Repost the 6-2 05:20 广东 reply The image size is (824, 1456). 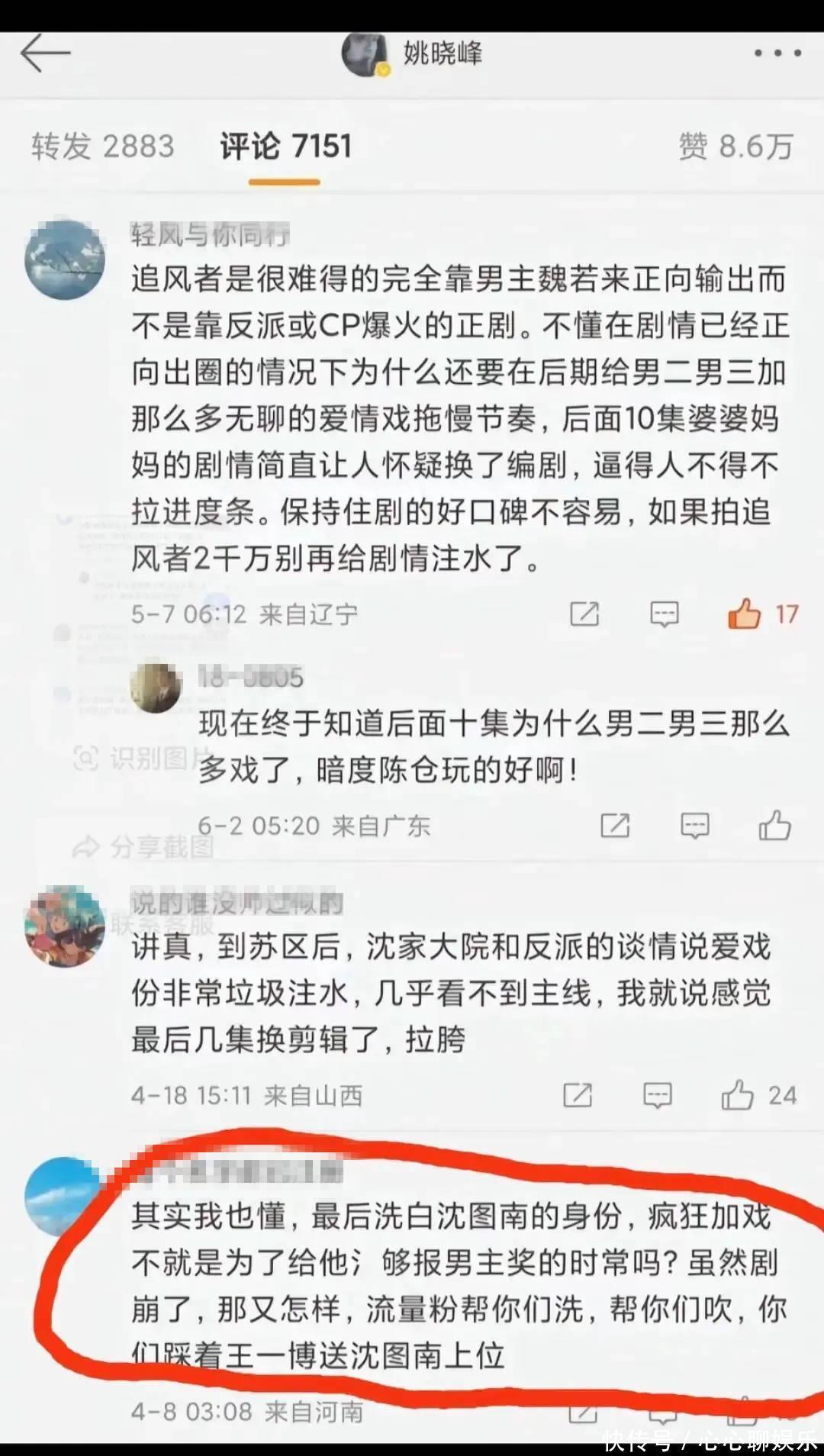(615, 825)
